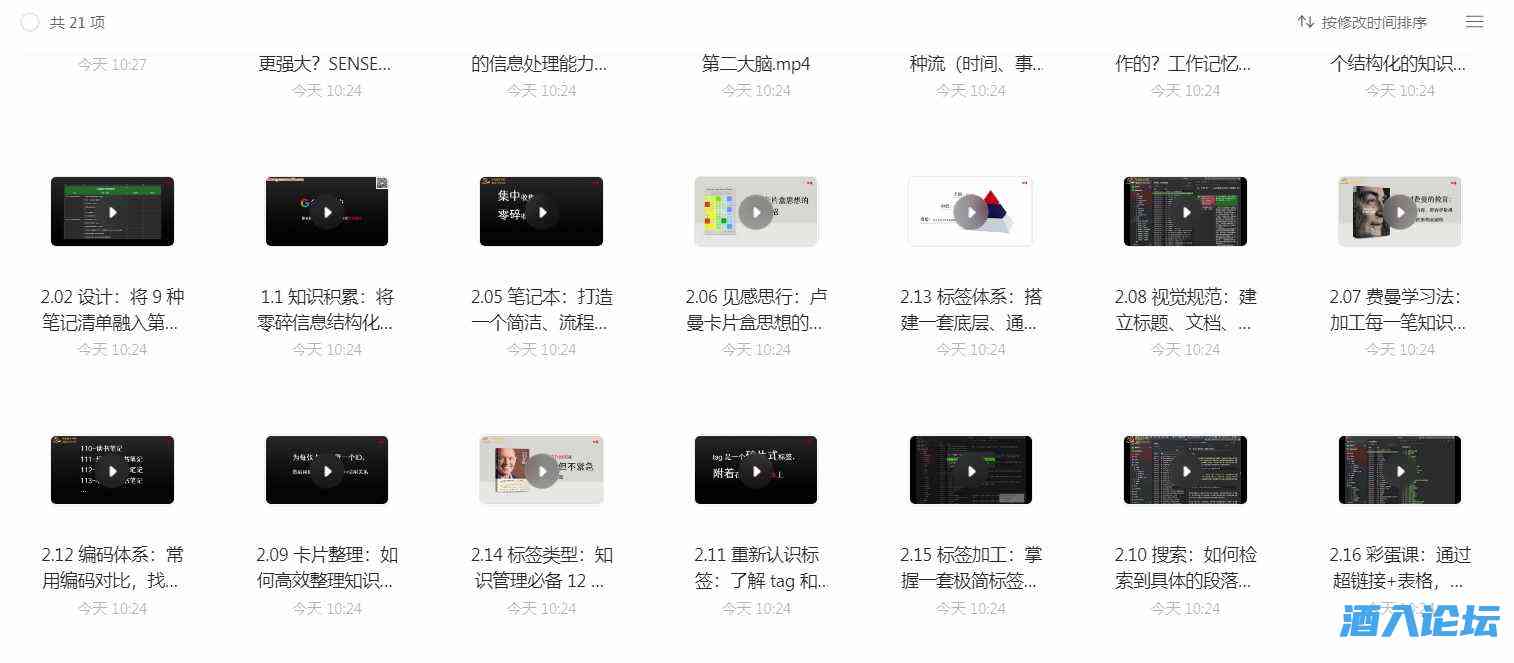
Task: Play 2.11 重新认识标签 video
Action: pos(756,470)
